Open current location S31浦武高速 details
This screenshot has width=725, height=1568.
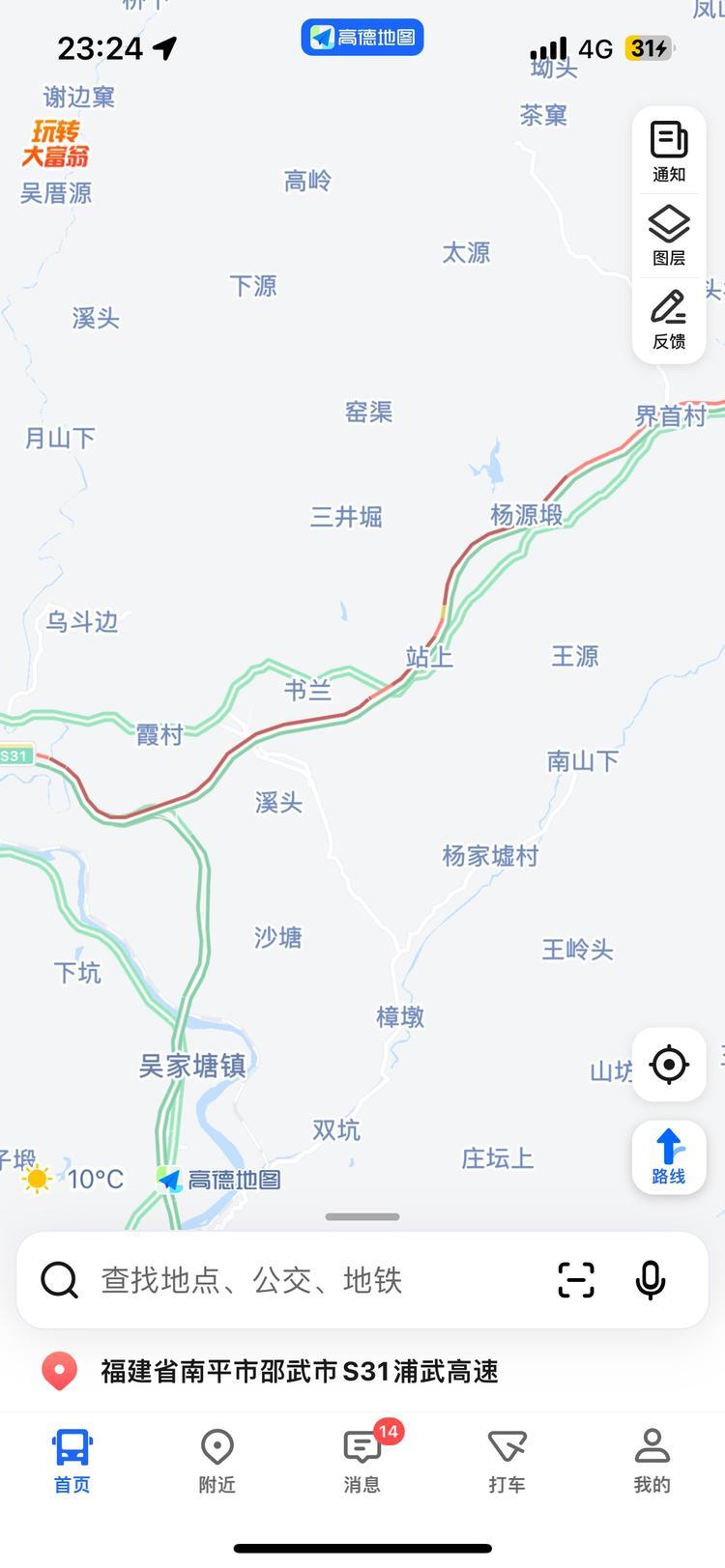tap(300, 1371)
